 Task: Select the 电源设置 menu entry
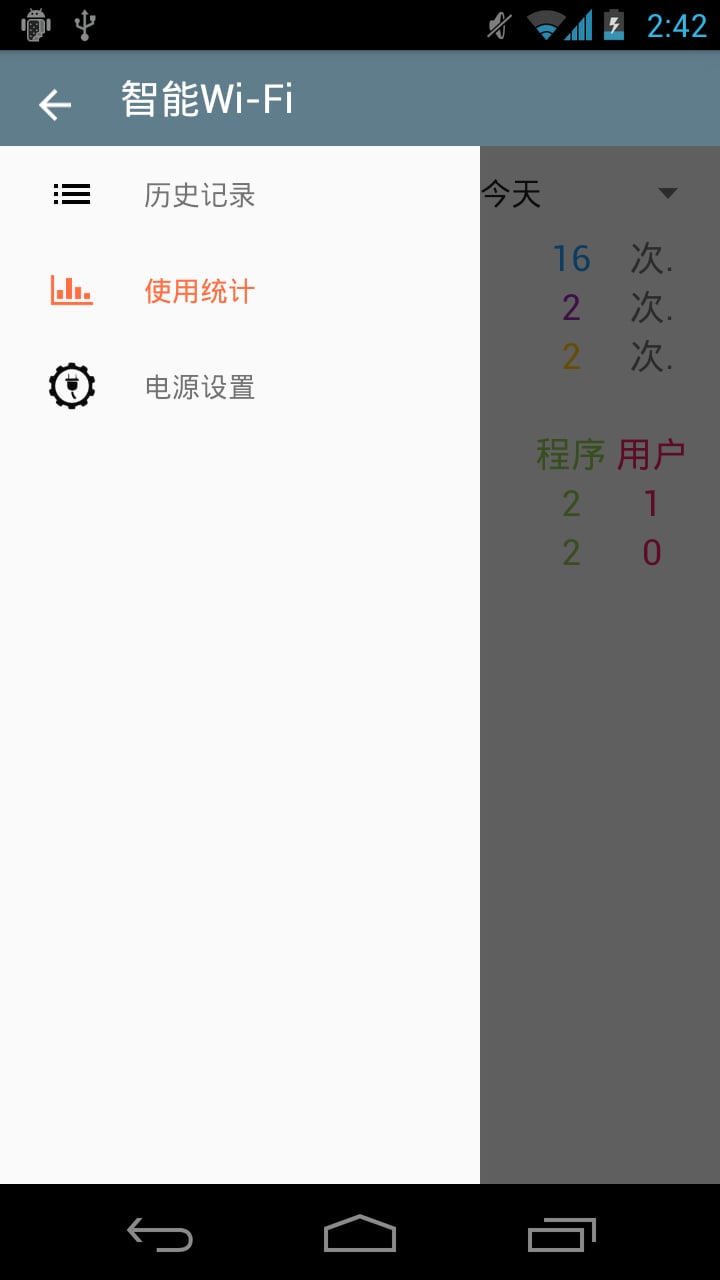tap(199, 386)
